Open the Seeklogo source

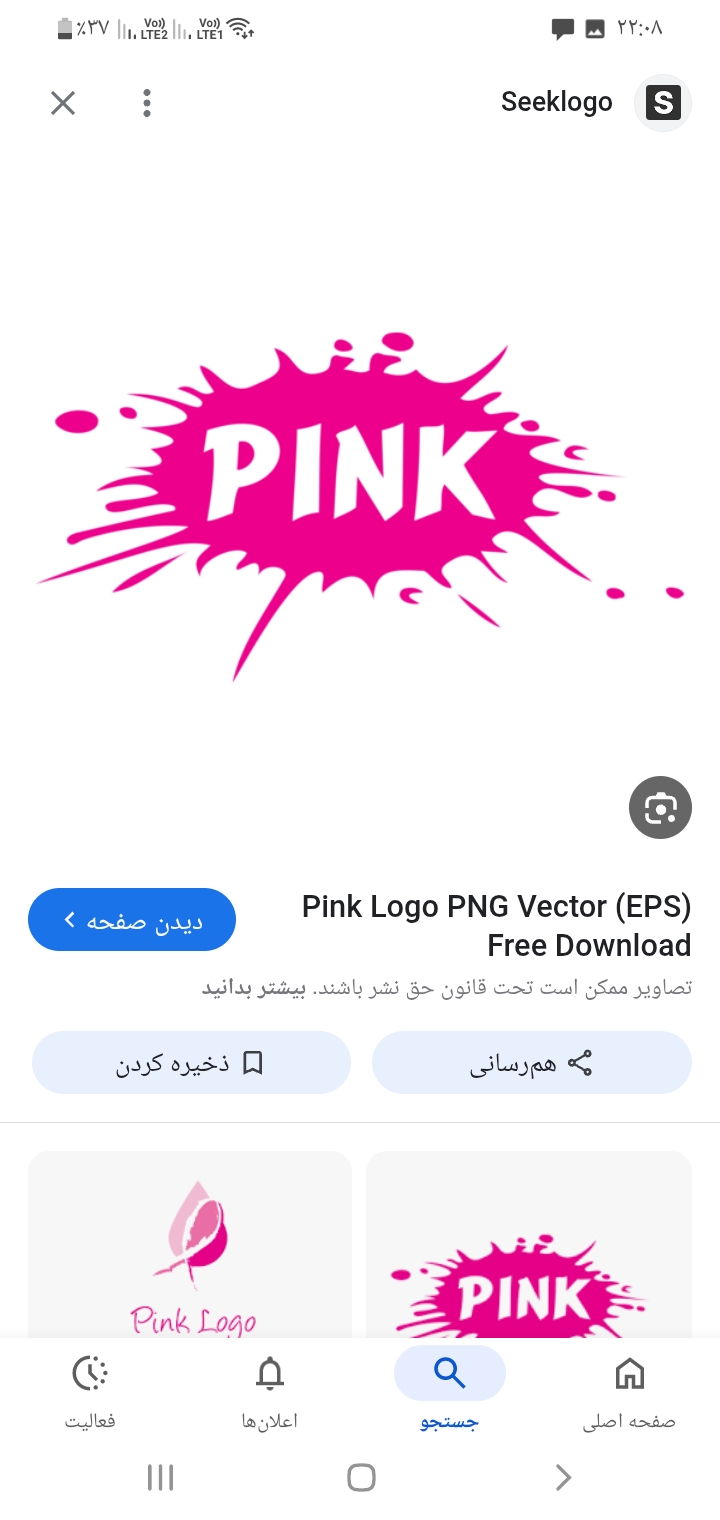pos(596,102)
